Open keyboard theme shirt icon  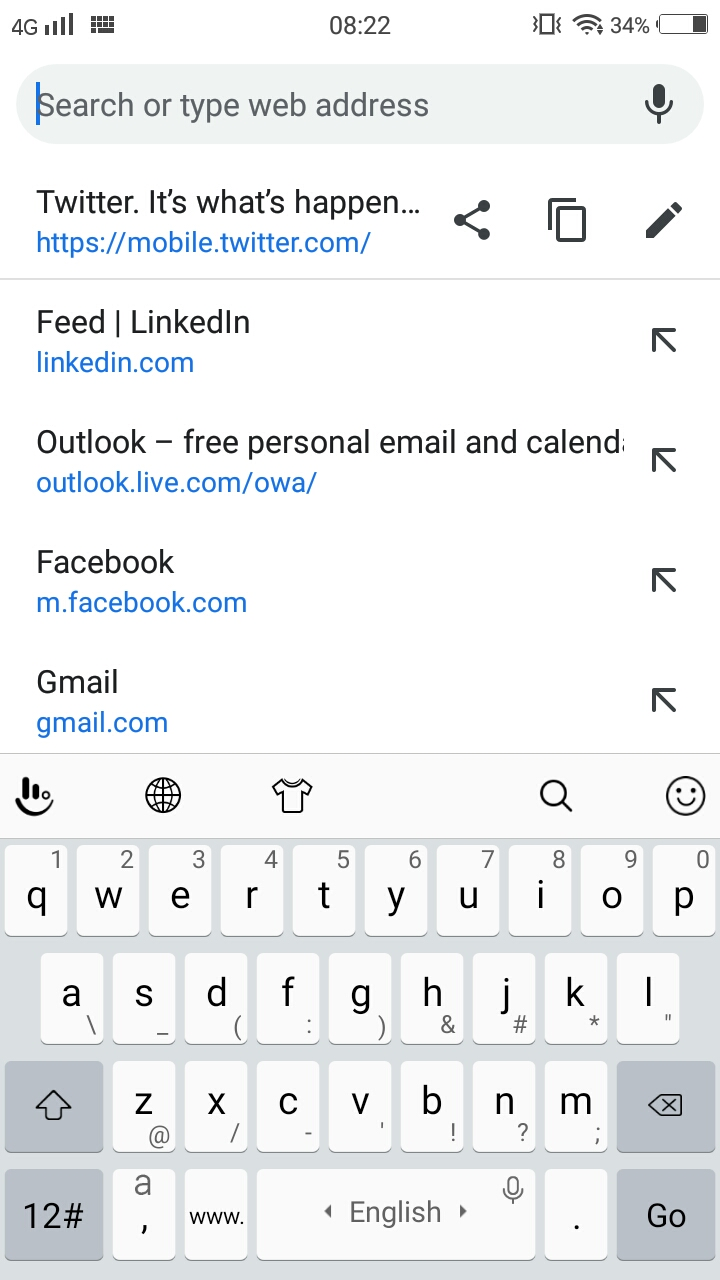coord(292,796)
